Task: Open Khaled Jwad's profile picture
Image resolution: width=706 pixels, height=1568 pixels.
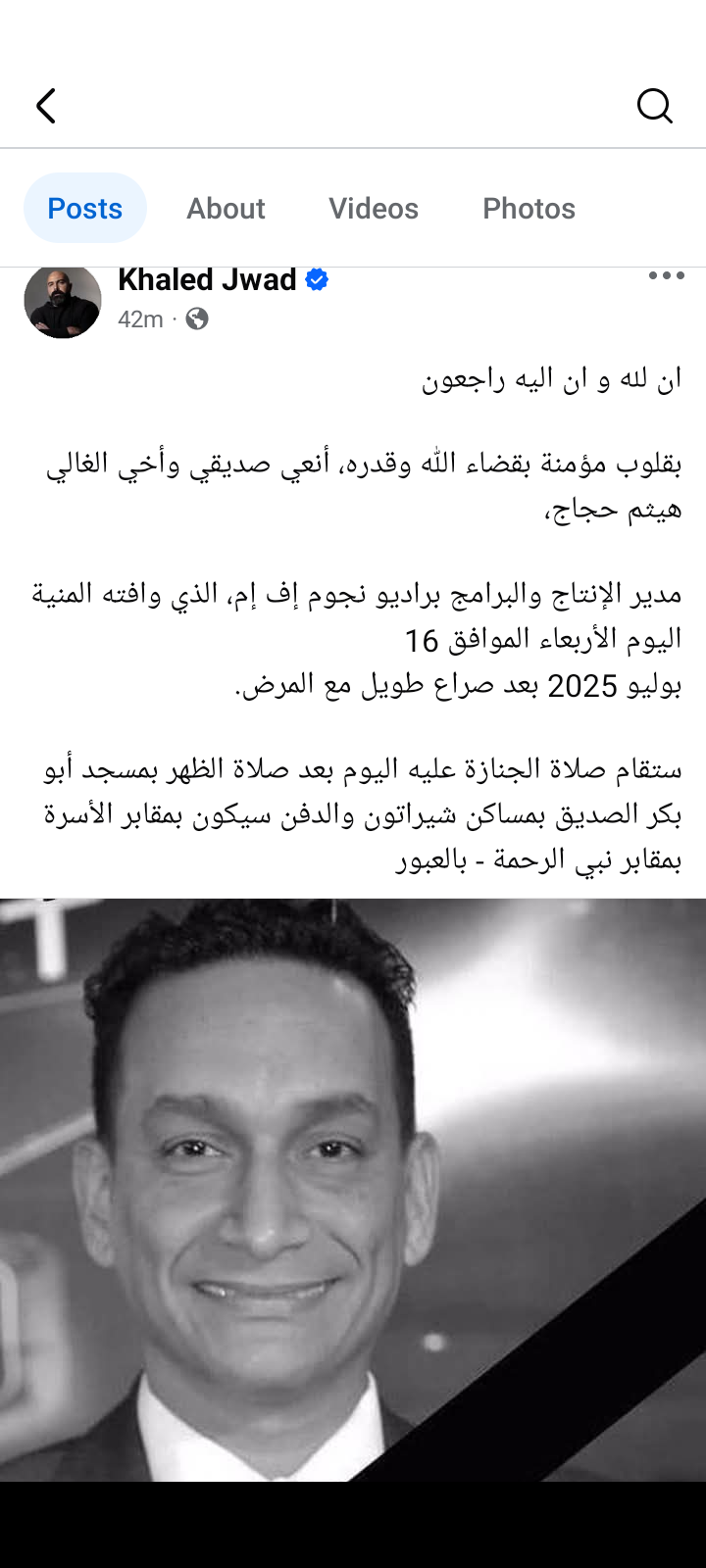Action: tap(63, 302)
